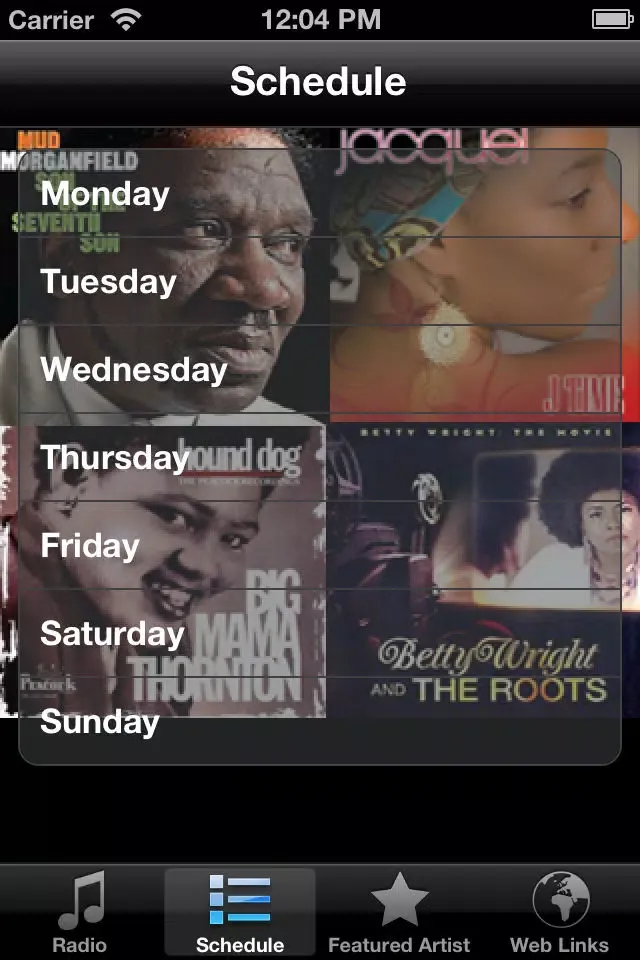Go to the Featured Artist tab
640x960 pixels.
[x=399, y=912]
